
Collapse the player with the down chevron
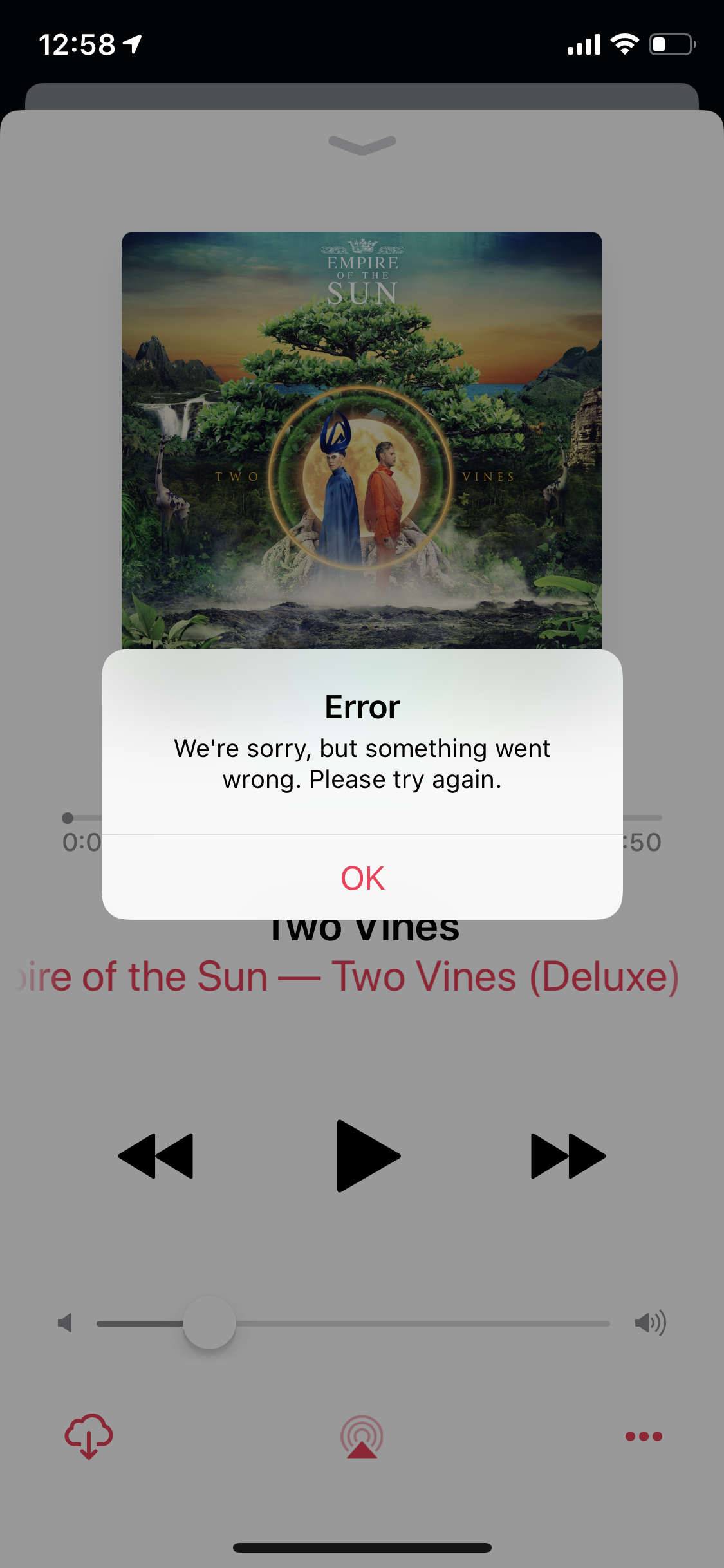click(362, 144)
